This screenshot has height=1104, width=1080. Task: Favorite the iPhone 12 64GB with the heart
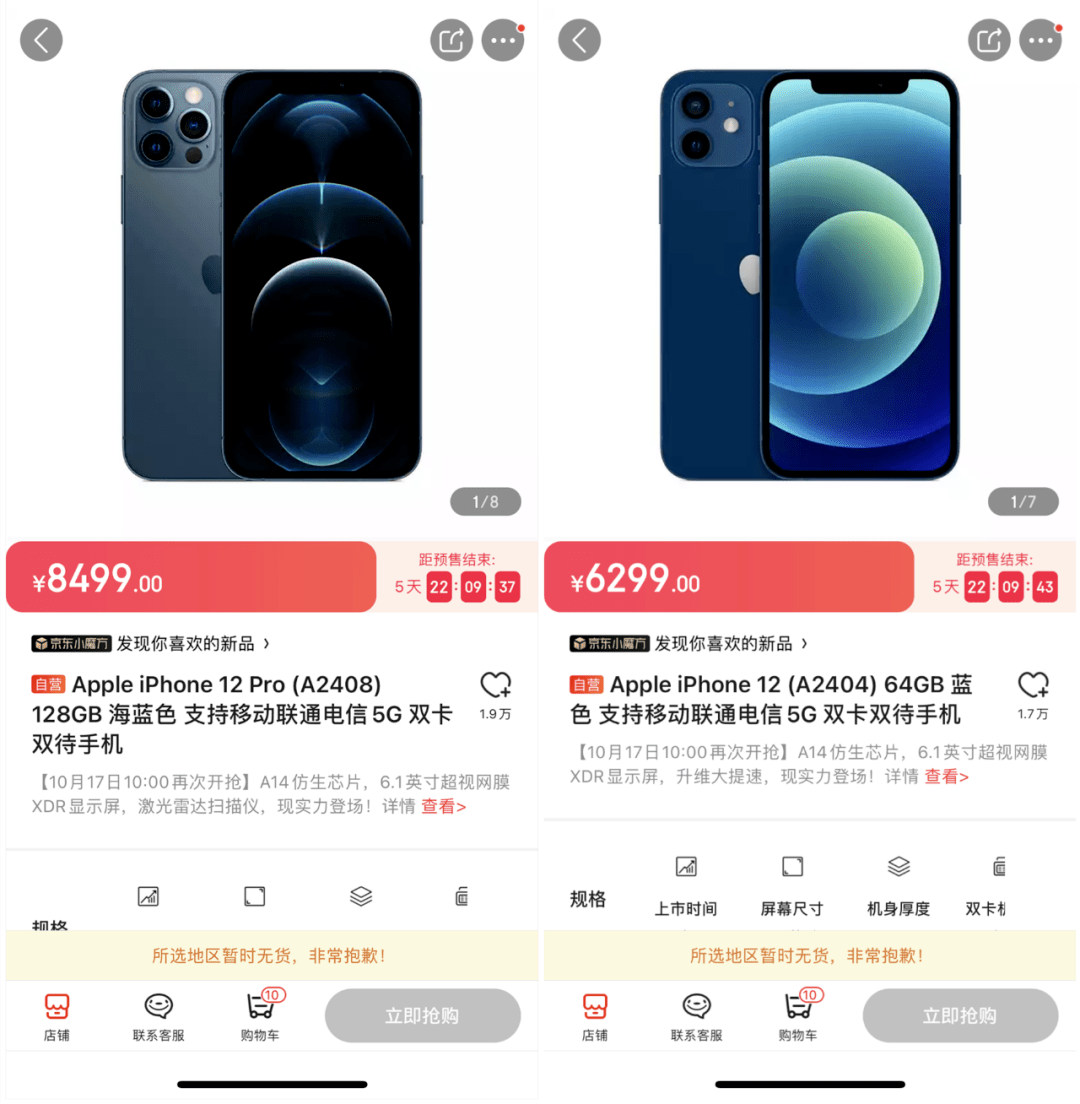click(1033, 687)
